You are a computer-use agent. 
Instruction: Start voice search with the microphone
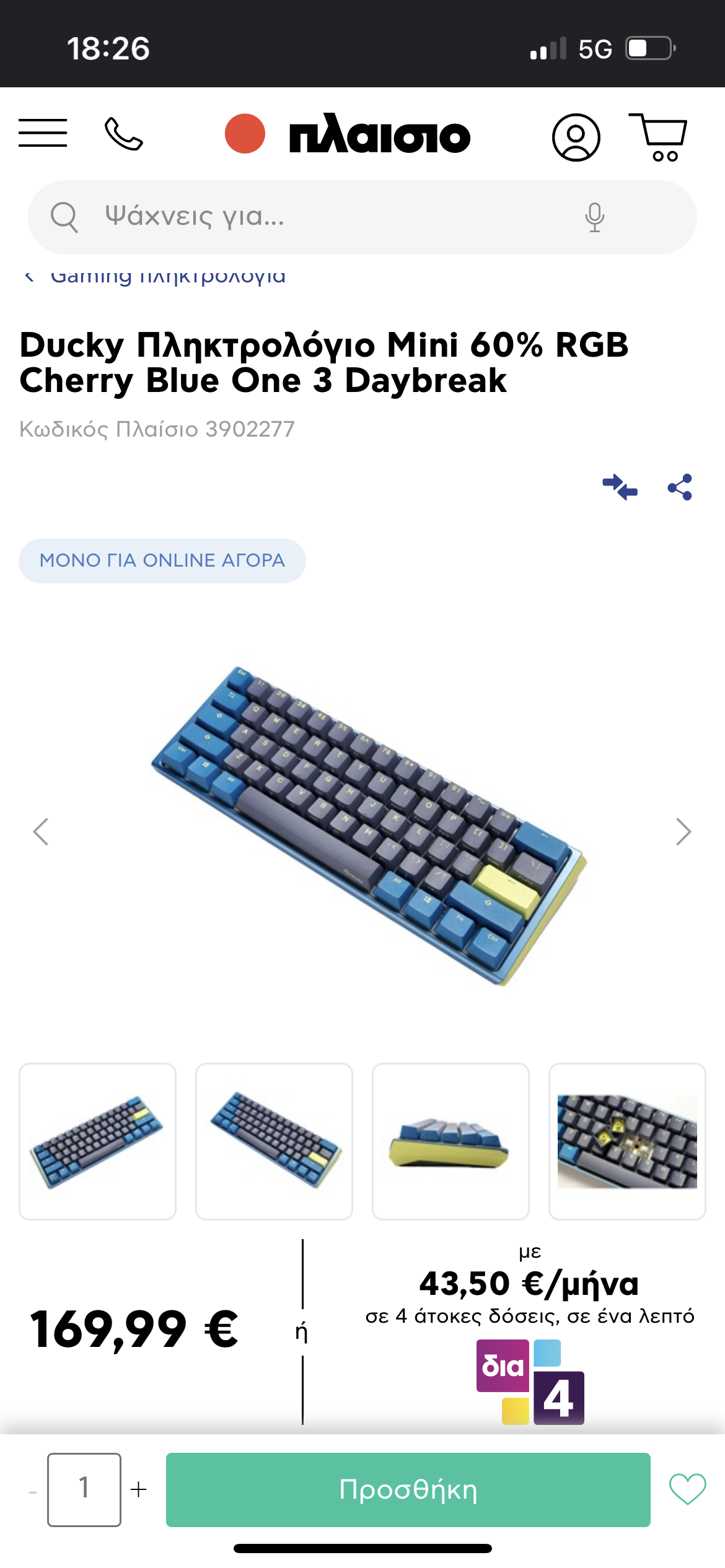(x=594, y=217)
